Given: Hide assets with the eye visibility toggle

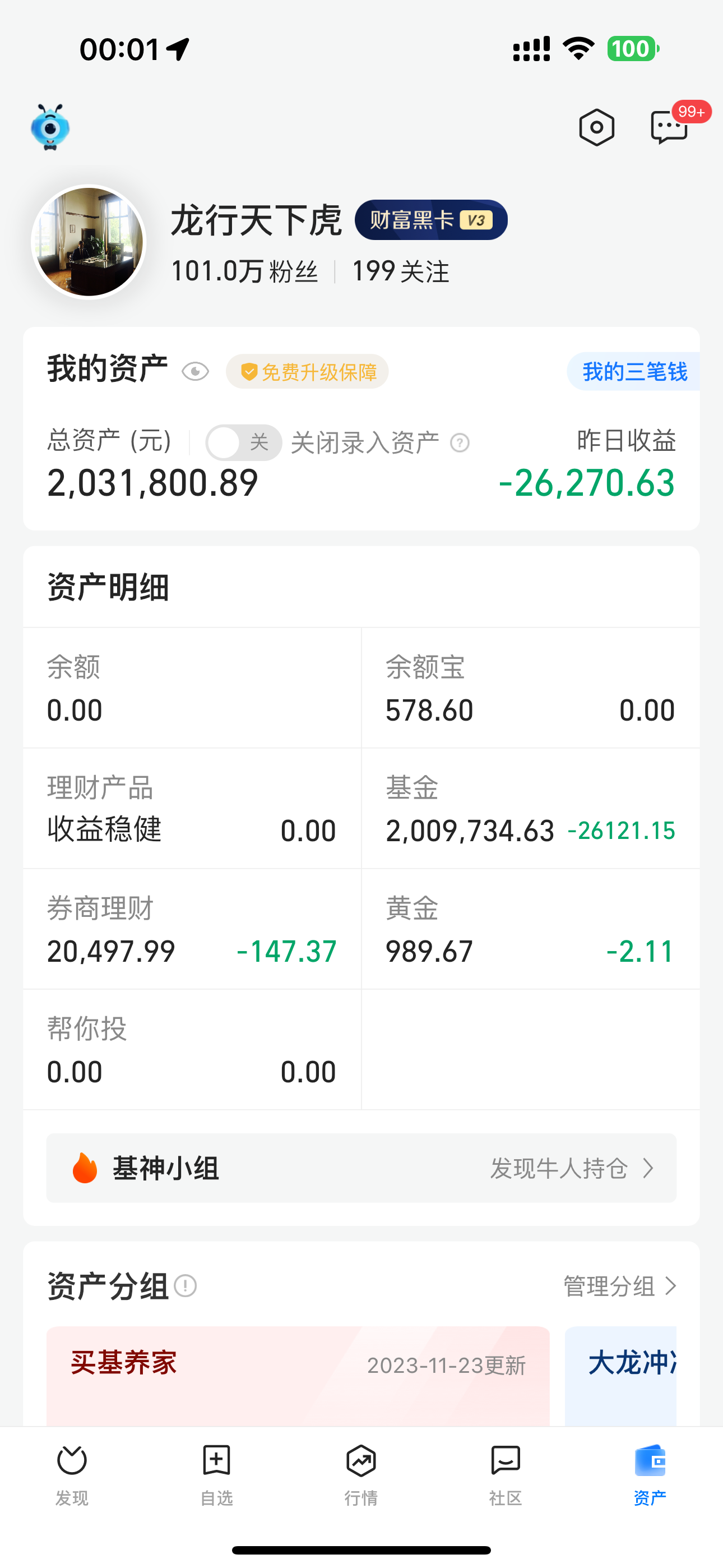Looking at the screenshot, I should (194, 370).
